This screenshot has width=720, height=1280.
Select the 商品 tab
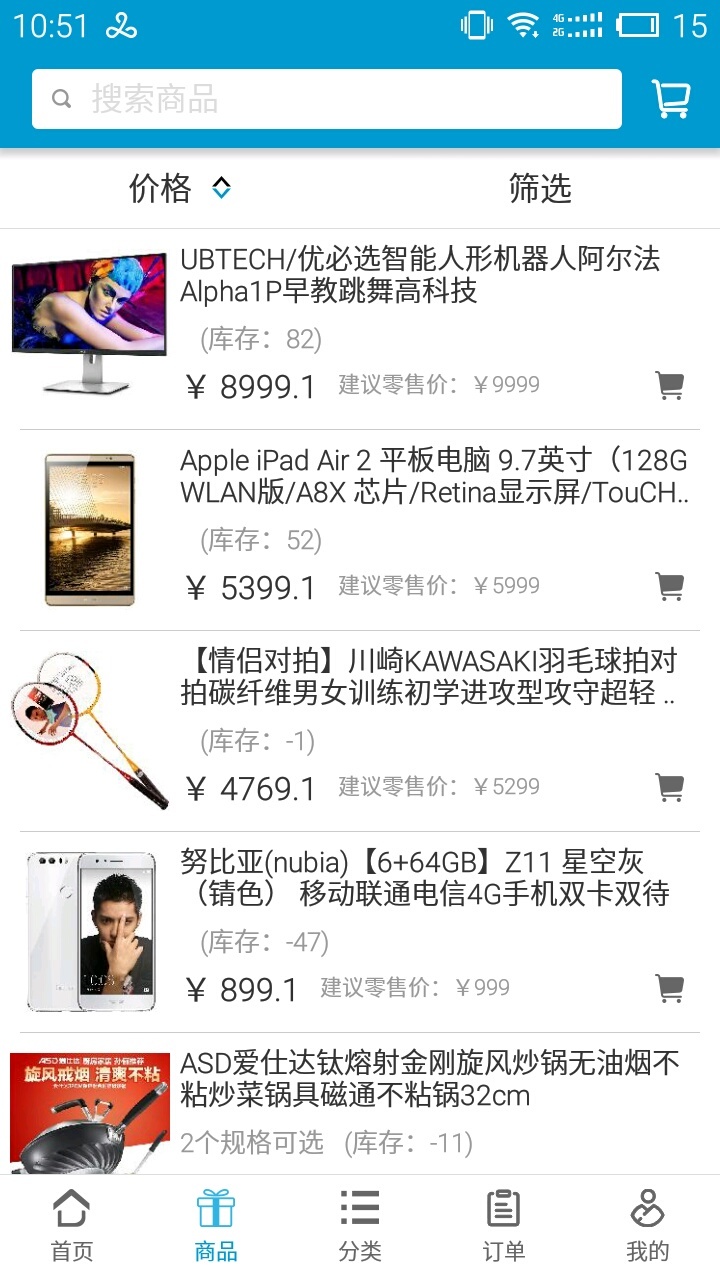(216, 1225)
